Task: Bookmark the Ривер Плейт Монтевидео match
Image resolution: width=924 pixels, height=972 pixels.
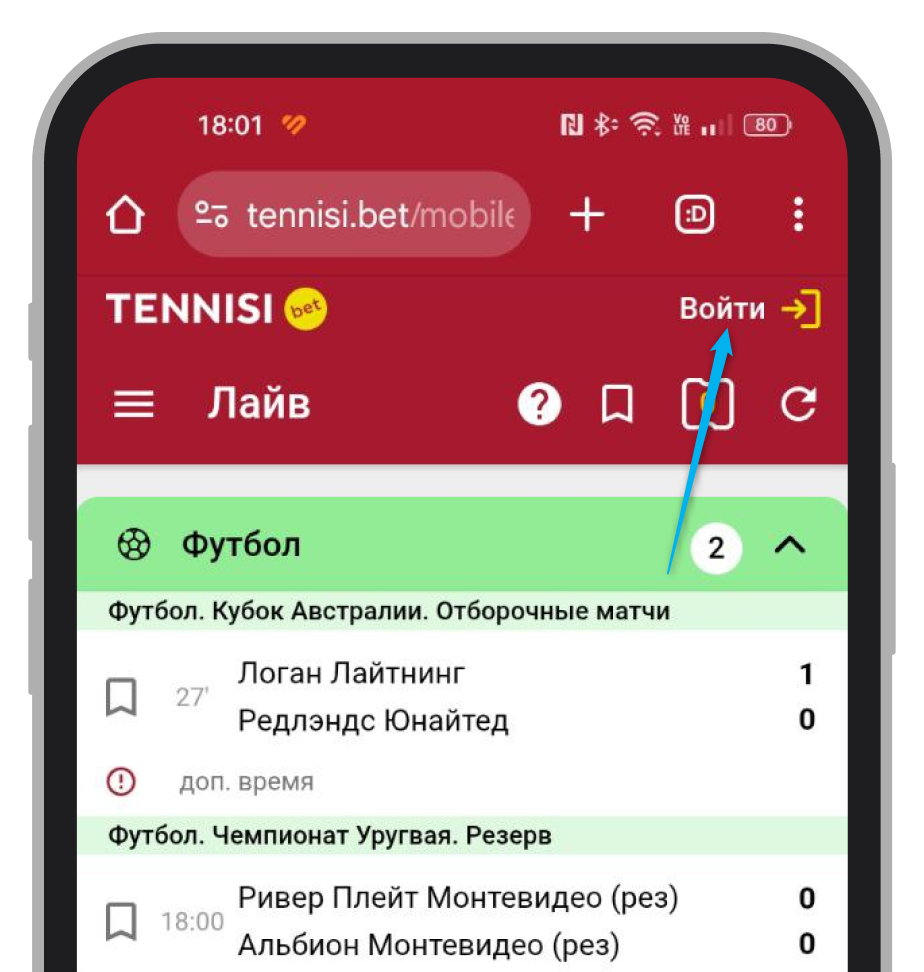Action: pos(121,921)
